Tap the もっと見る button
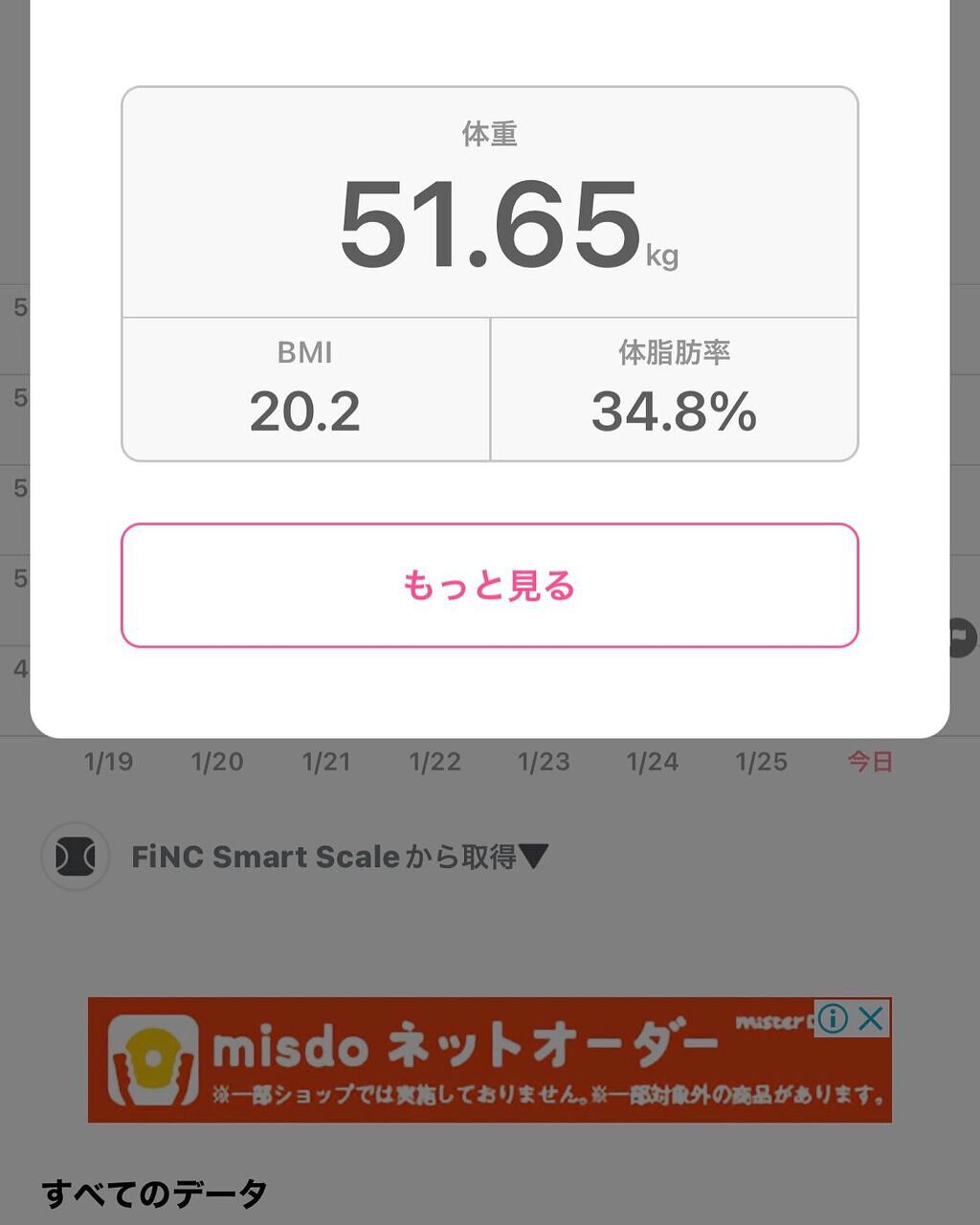The height and width of the screenshot is (1225, 980). [x=489, y=585]
